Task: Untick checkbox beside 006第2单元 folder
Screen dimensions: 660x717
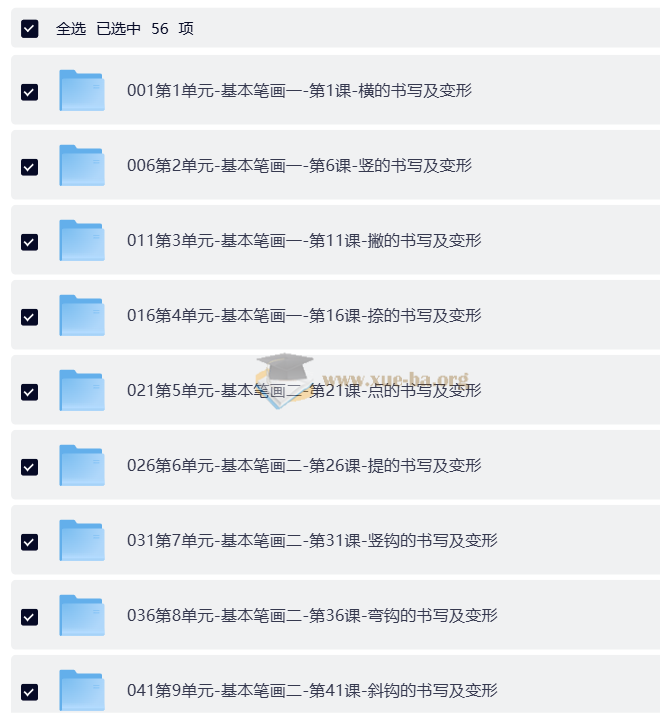Action: pos(30,167)
